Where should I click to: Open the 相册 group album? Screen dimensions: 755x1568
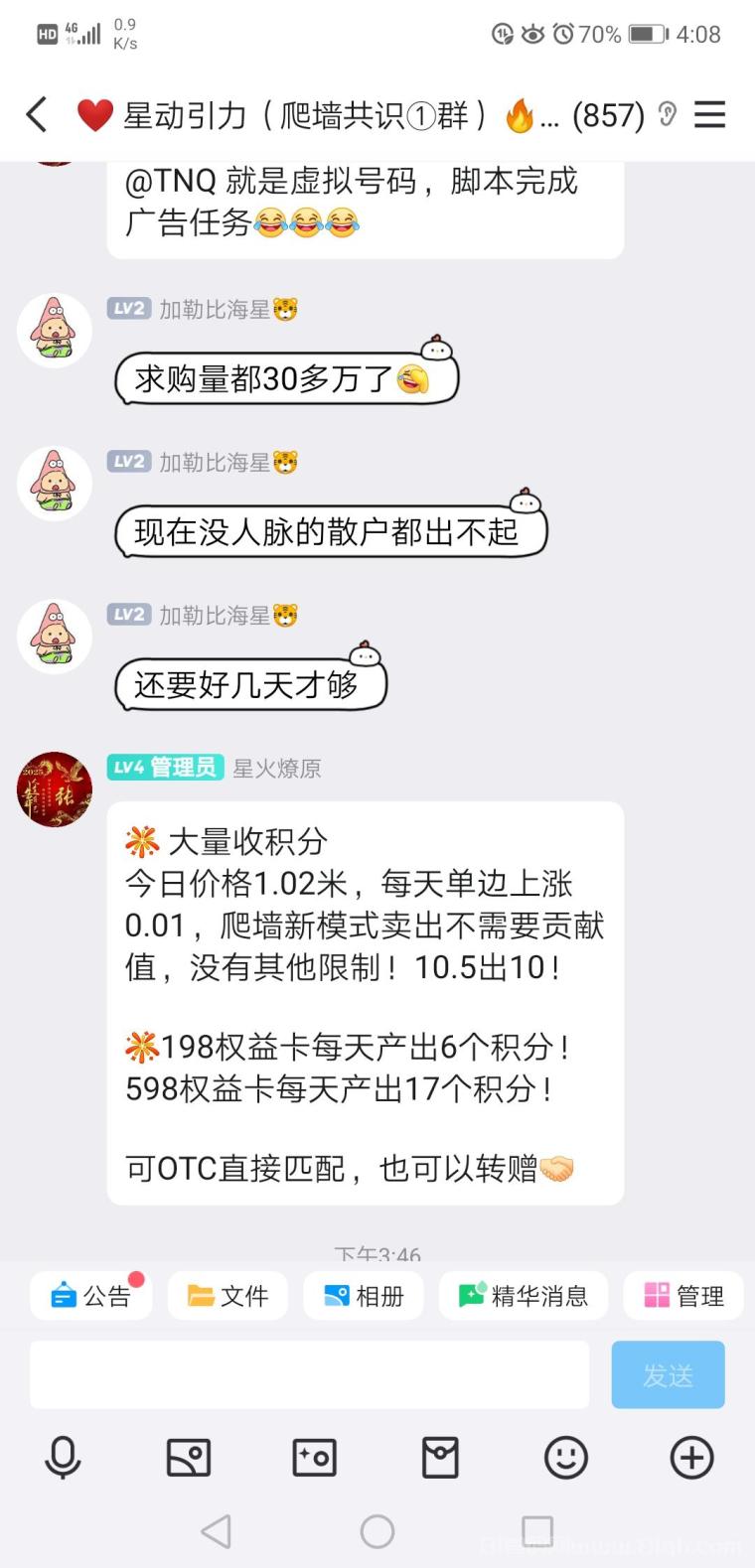[x=364, y=1295]
